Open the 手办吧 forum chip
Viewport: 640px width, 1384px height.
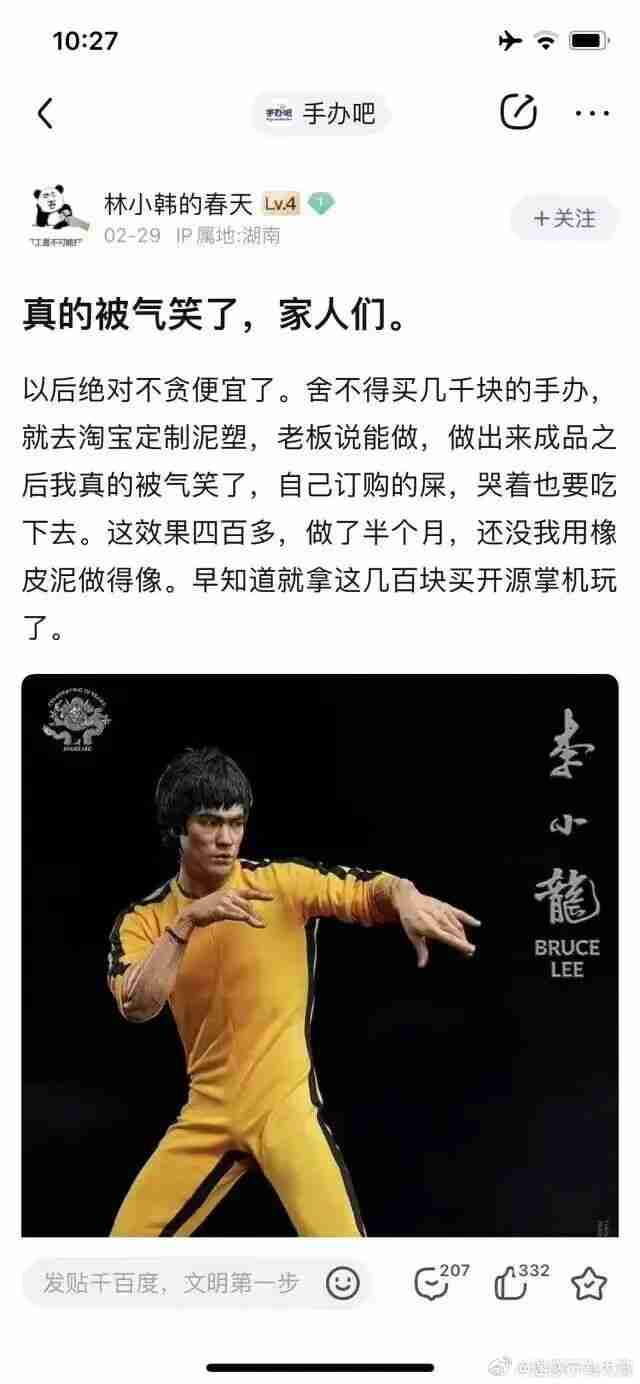pos(320,113)
